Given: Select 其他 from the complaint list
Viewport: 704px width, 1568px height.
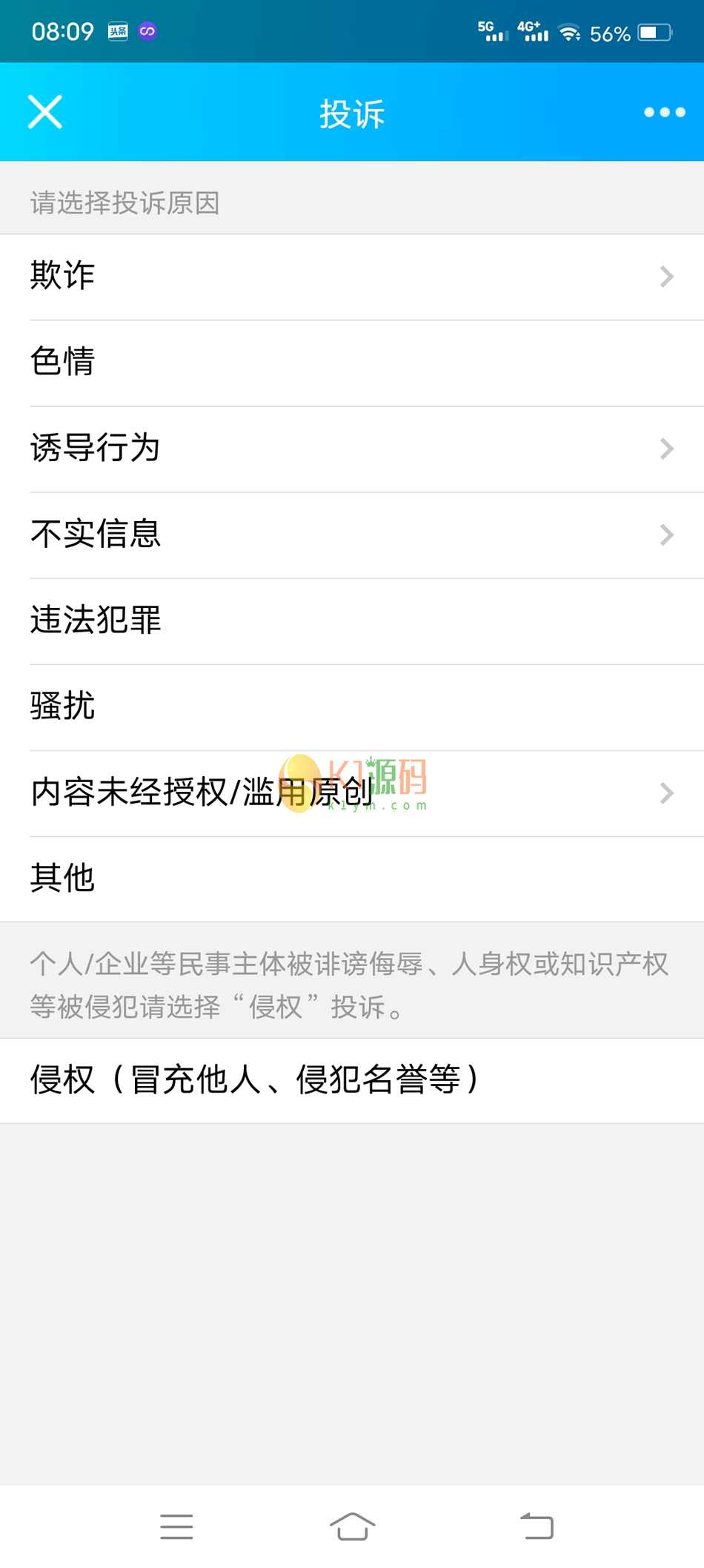Looking at the screenshot, I should click(352, 879).
